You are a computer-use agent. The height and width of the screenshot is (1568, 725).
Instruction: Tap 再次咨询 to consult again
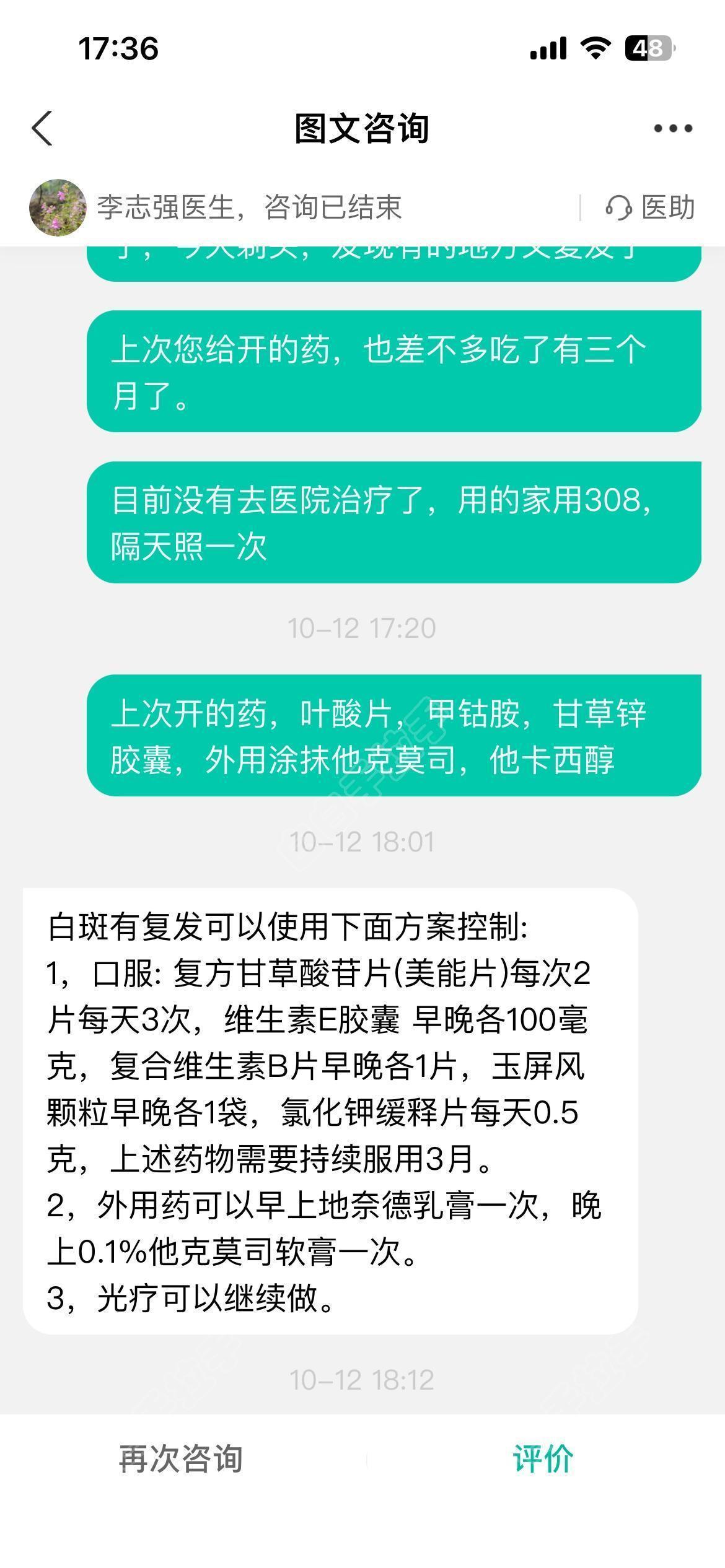[x=180, y=1460]
